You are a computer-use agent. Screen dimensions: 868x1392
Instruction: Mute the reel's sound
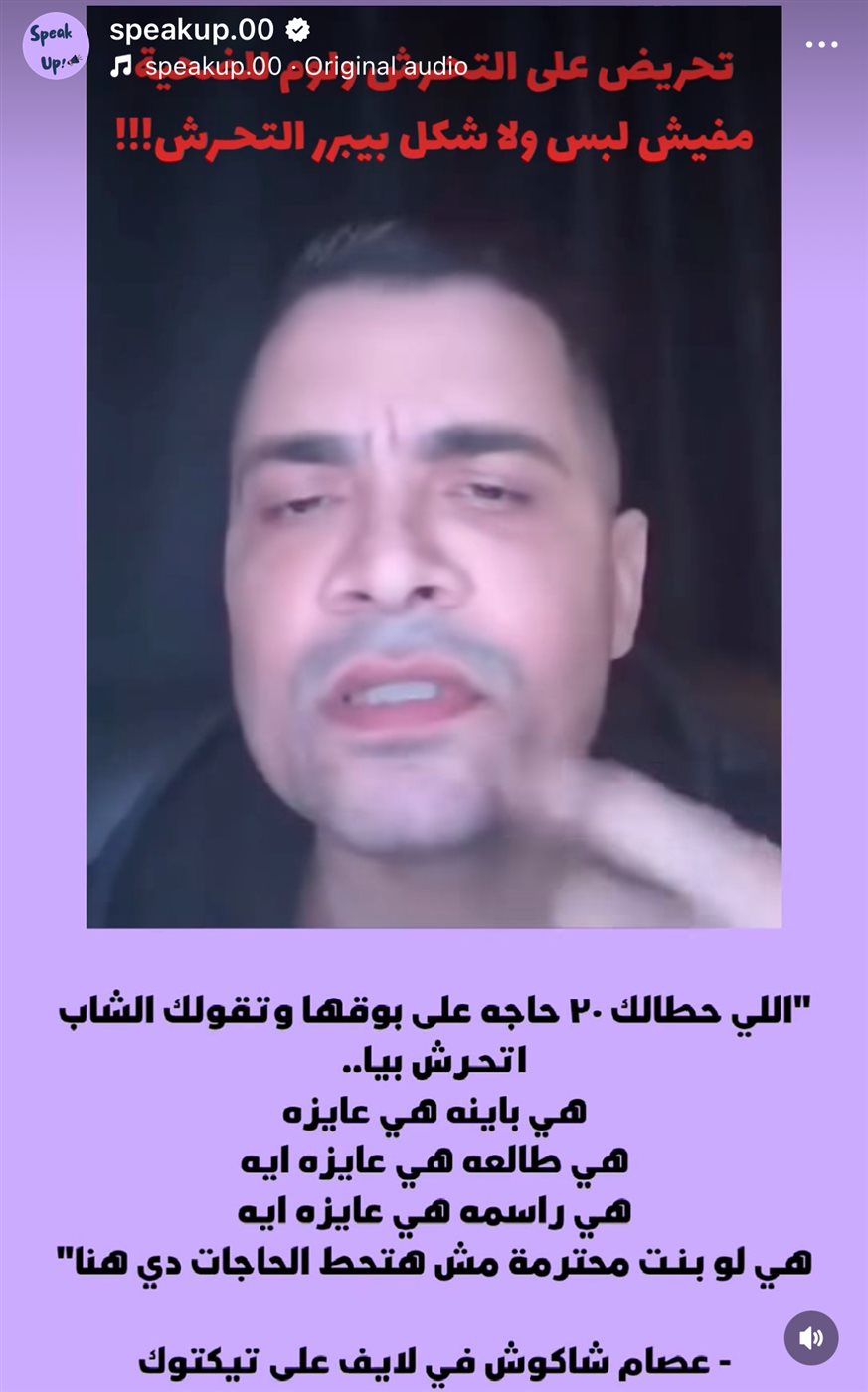coord(811,1337)
